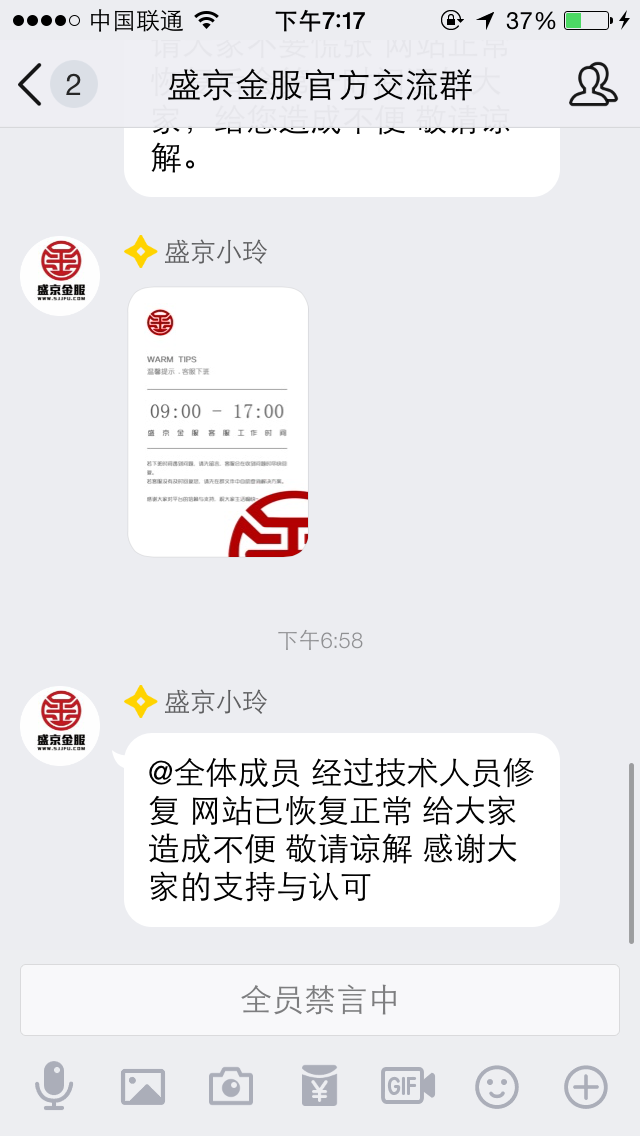This screenshot has height=1136, width=640.
Task: Send a red packet with ¥ icon
Action: point(319,1086)
